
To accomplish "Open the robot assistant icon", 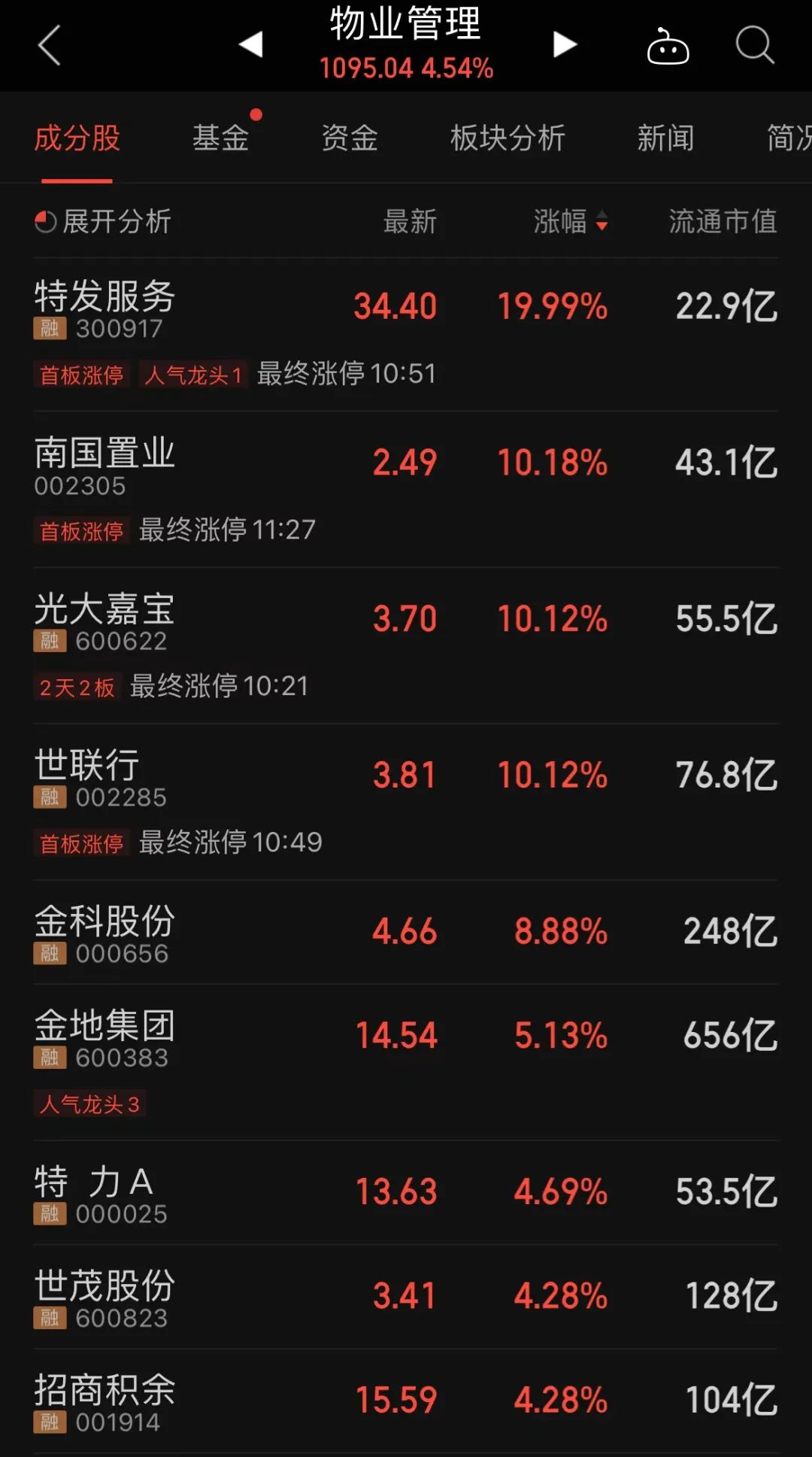I will click(668, 46).
